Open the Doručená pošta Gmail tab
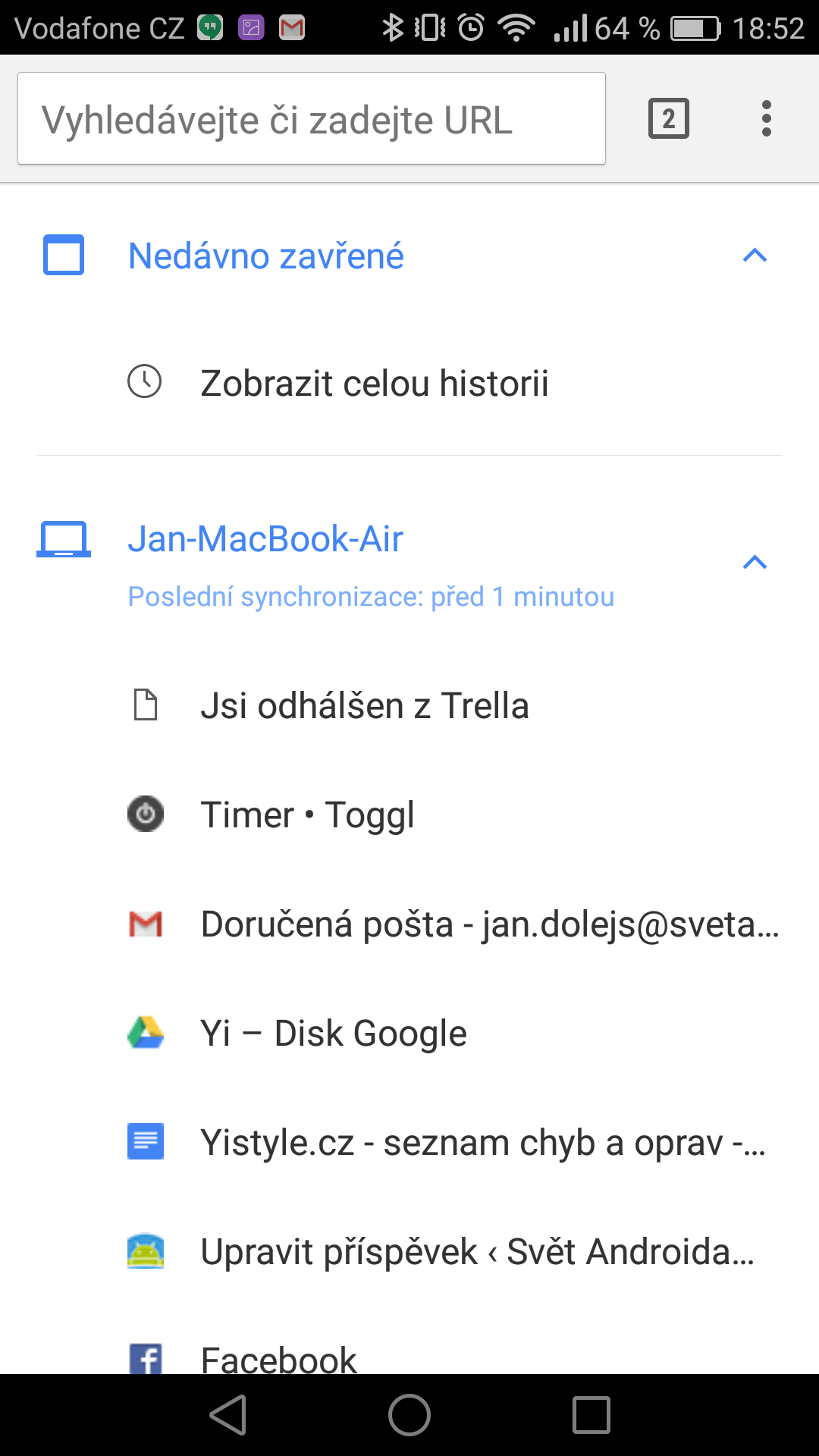 pyautogui.click(x=409, y=924)
